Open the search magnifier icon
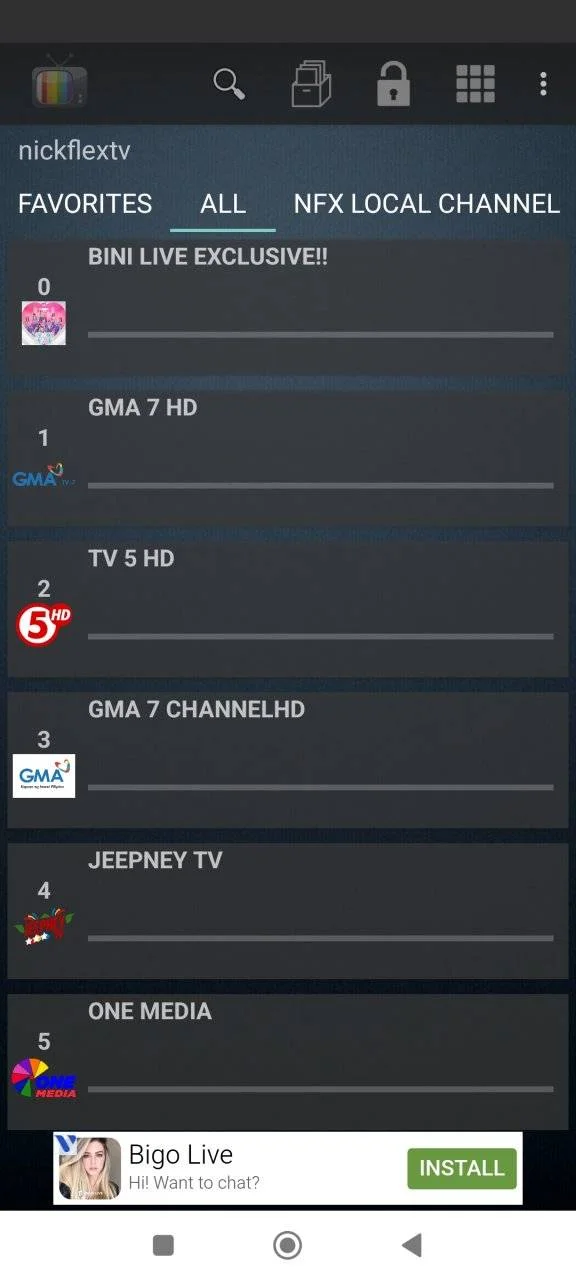The height and width of the screenshot is (1280, 576). click(230, 84)
